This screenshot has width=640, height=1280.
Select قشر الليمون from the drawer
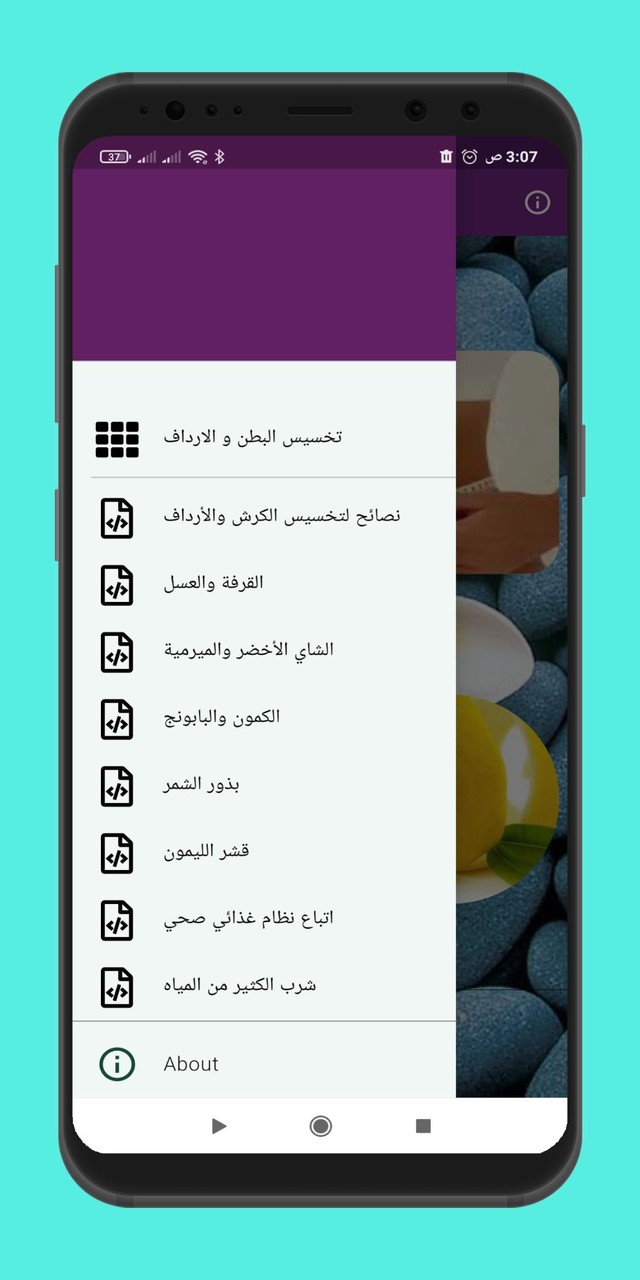click(206, 852)
